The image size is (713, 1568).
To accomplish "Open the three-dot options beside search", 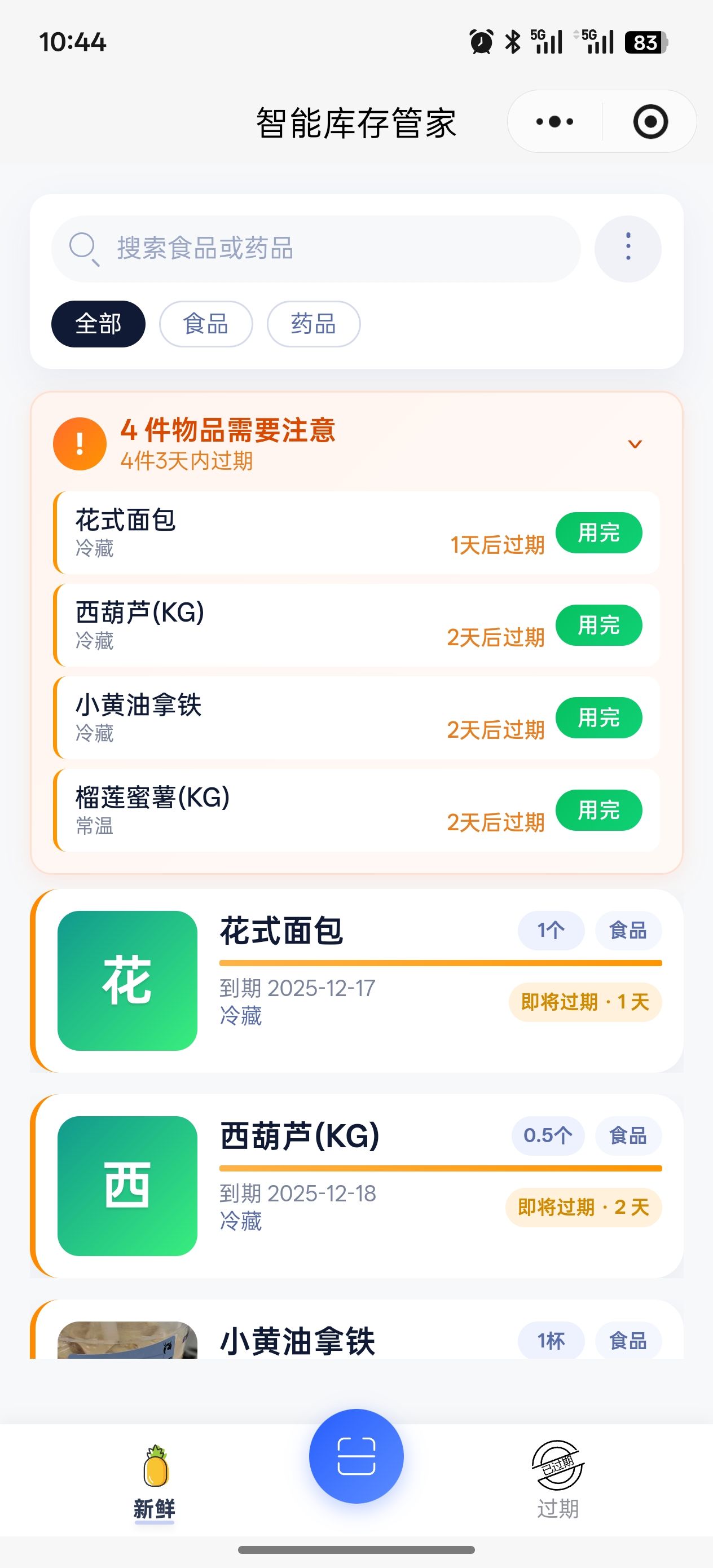I will click(628, 248).
